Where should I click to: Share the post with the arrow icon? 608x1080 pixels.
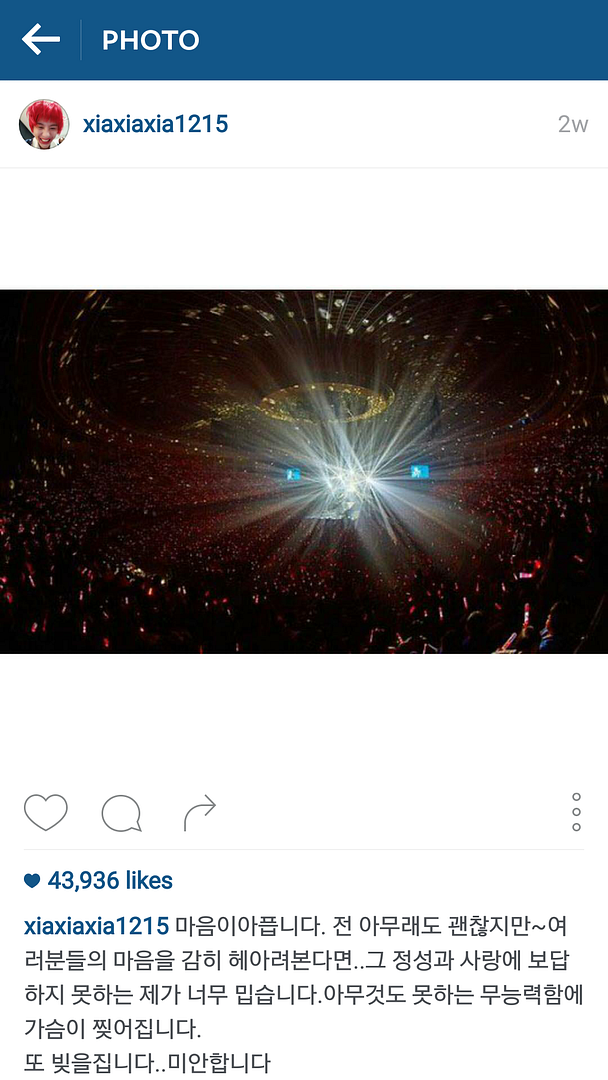[200, 813]
